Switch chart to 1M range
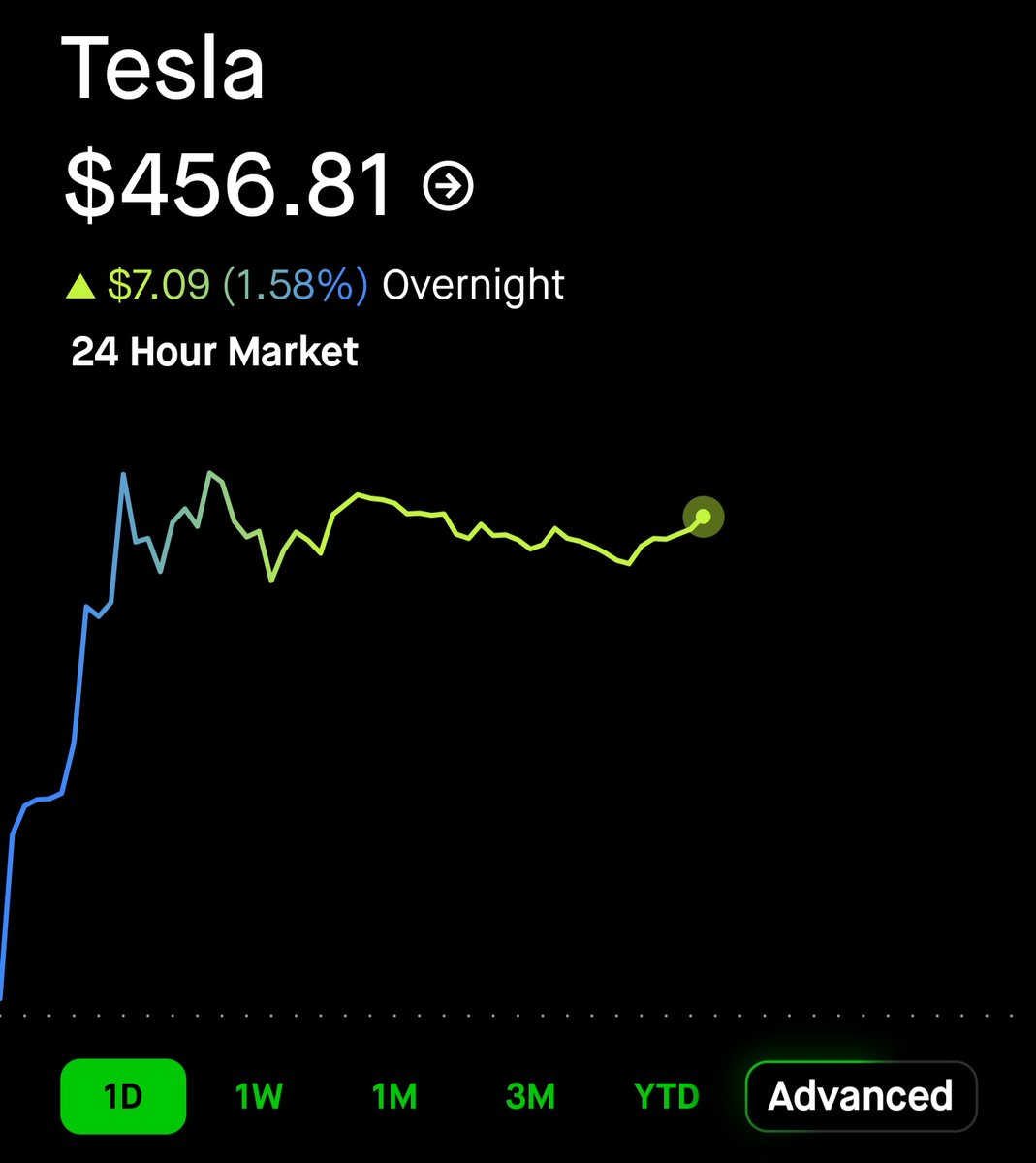Image resolution: width=1036 pixels, height=1163 pixels. coord(394,1096)
